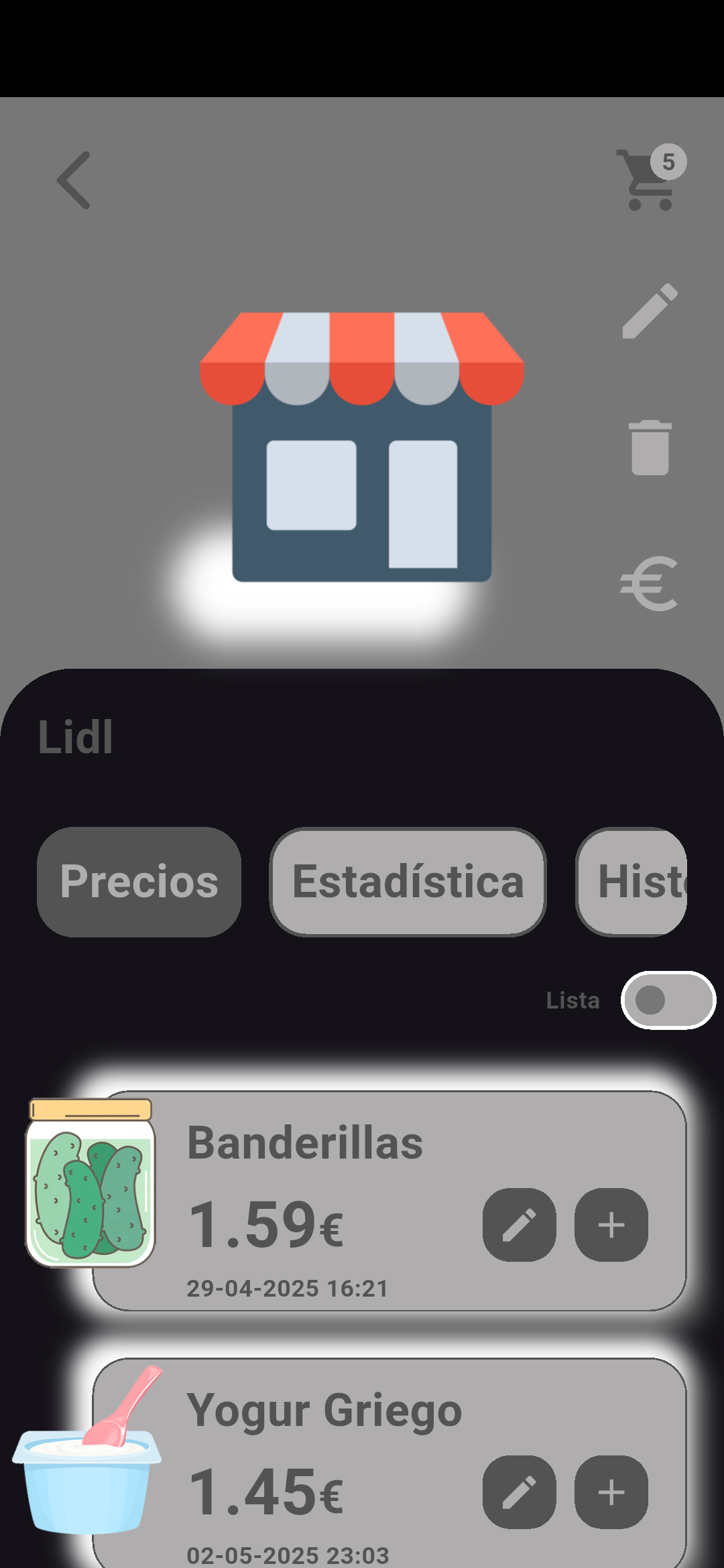Edit the Yogur Griego price
Viewport: 724px width, 1568px height.
[x=519, y=1492]
